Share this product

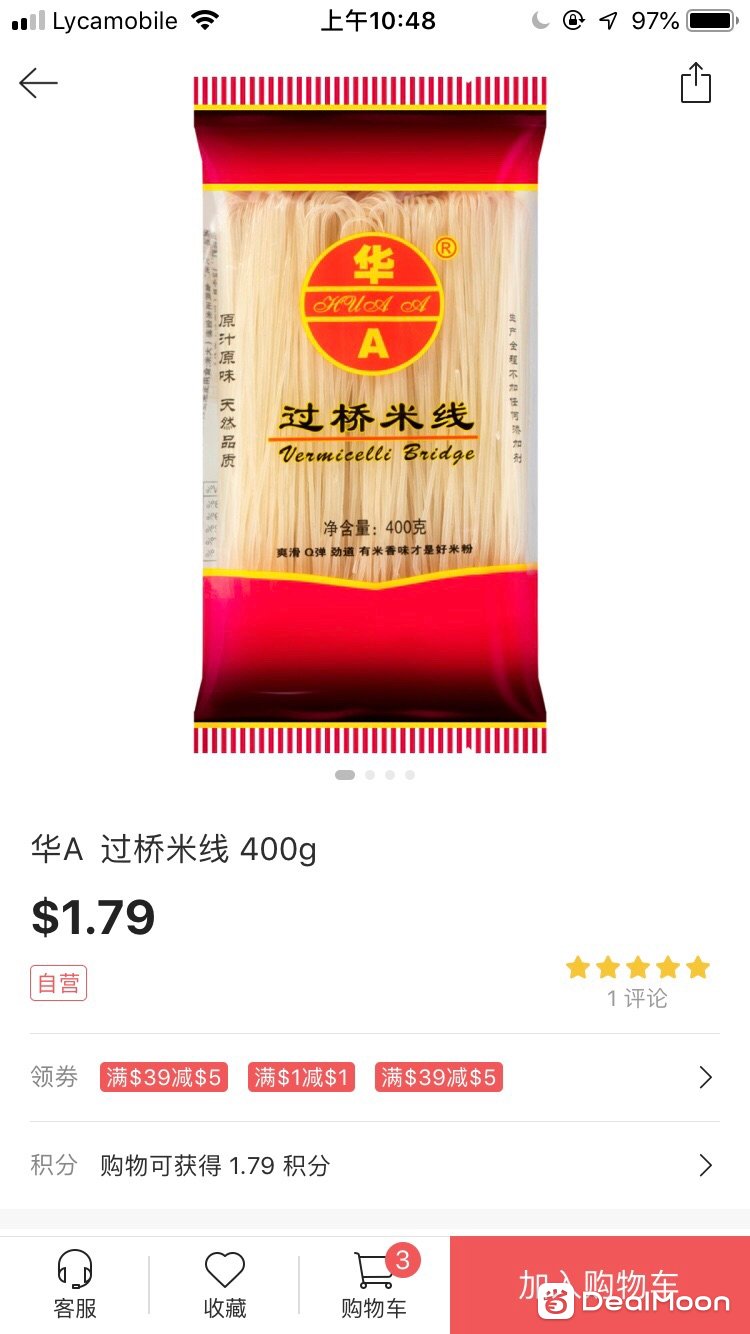(695, 83)
